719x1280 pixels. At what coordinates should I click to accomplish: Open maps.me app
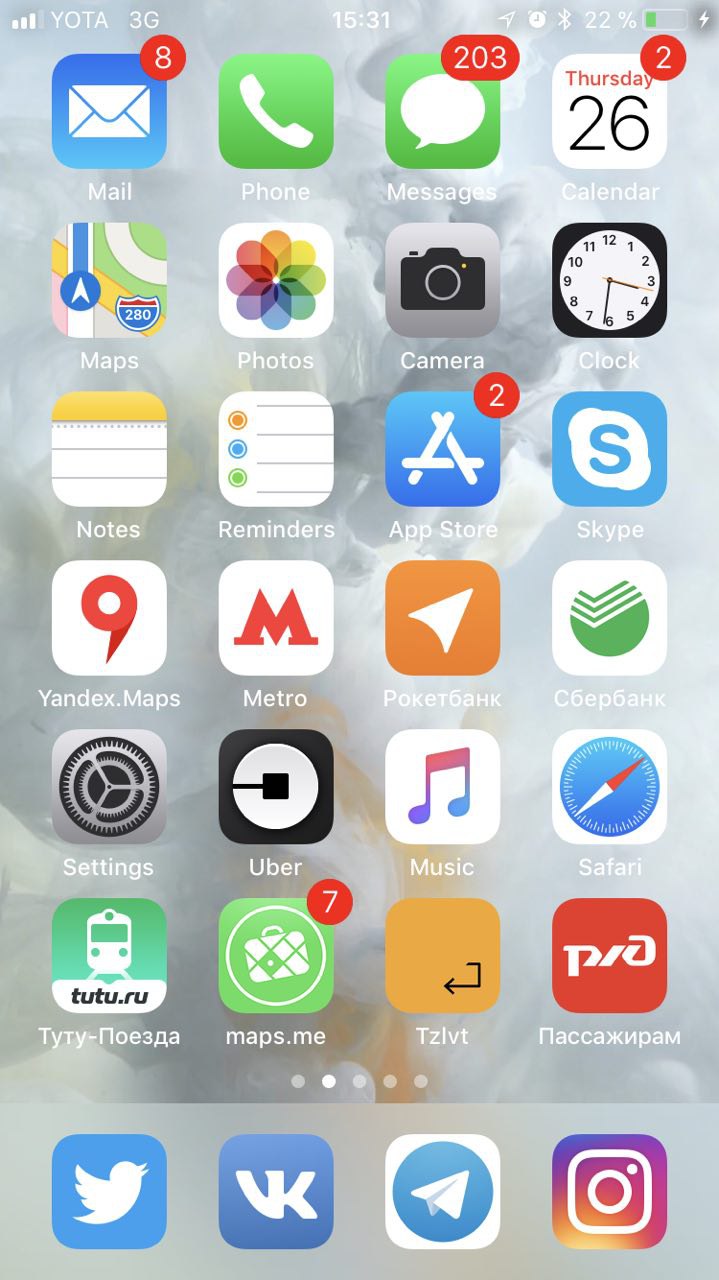coord(276,956)
